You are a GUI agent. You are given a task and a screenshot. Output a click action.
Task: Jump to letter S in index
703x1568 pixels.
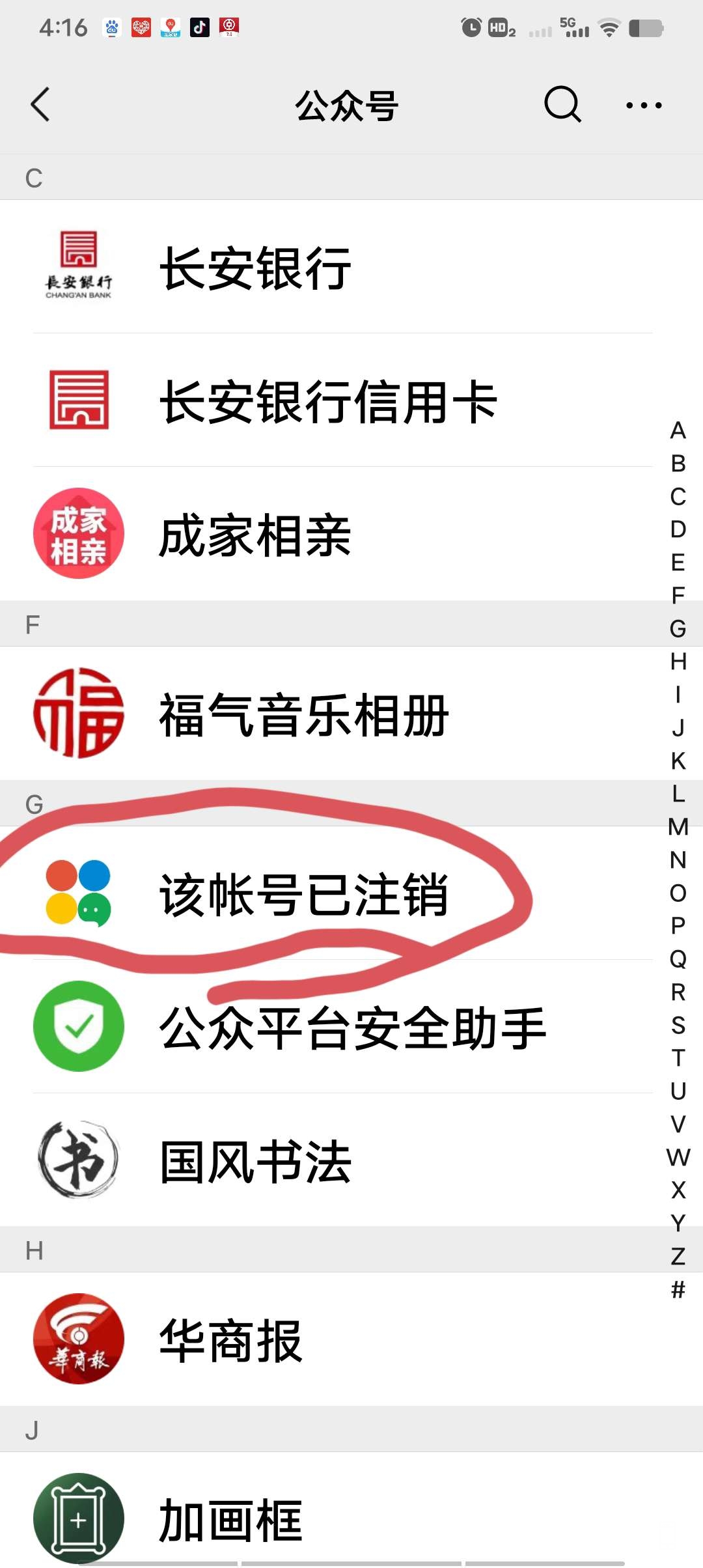(x=678, y=1025)
